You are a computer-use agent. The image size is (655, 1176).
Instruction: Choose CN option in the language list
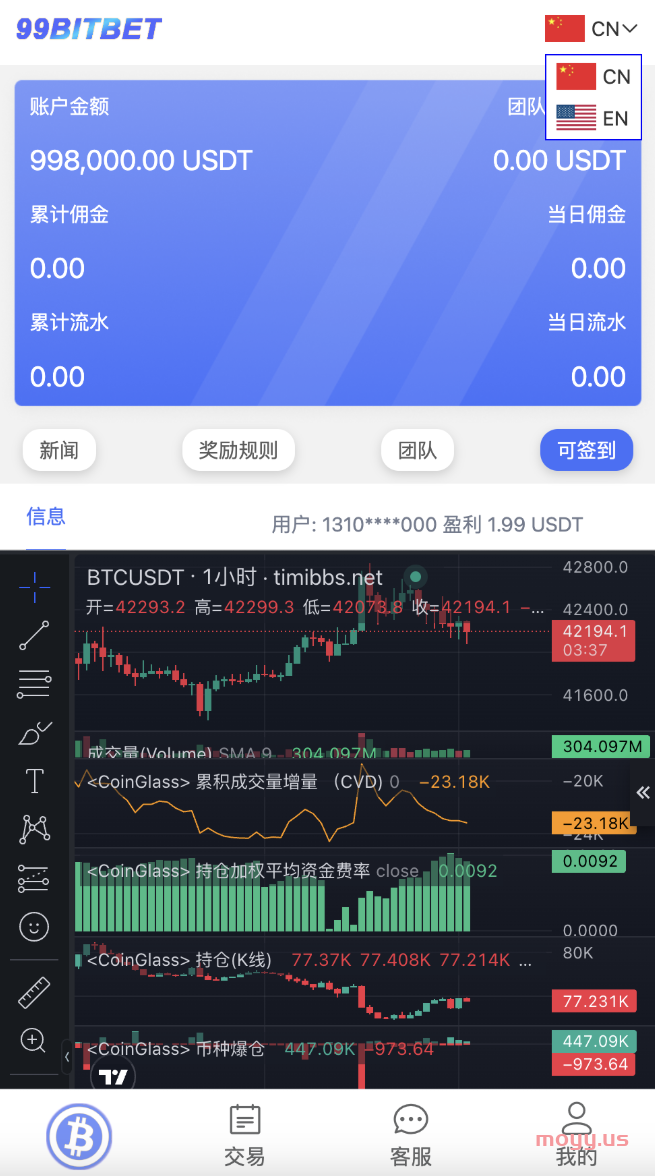(x=593, y=76)
